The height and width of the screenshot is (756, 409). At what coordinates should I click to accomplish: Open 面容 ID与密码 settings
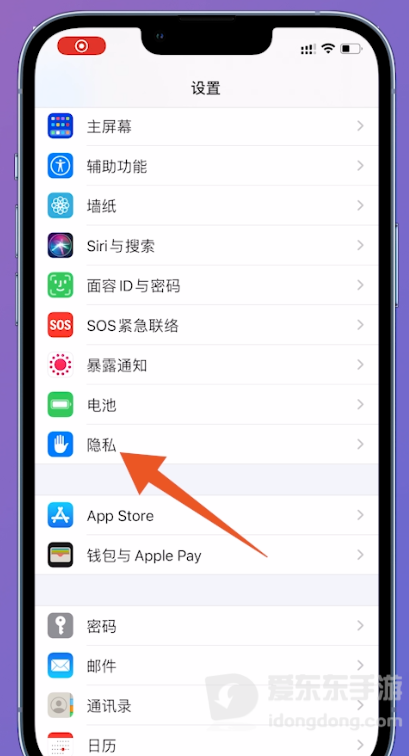point(206,285)
